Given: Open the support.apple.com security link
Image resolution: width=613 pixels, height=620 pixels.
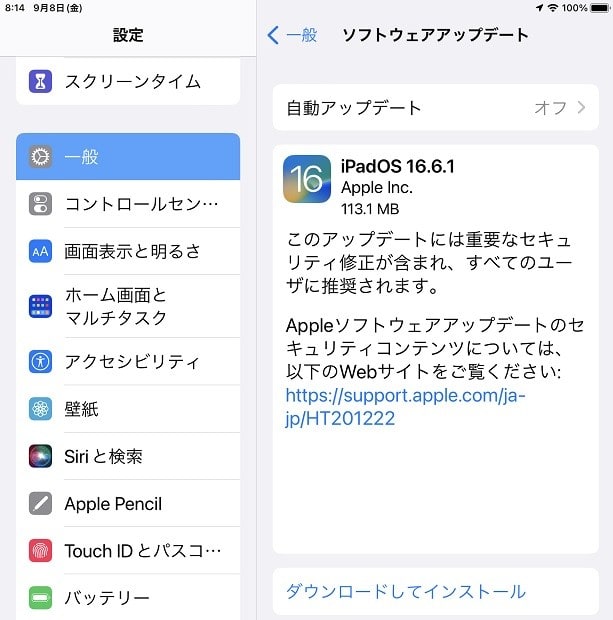Looking at the screenshot, I should [405, 407].
